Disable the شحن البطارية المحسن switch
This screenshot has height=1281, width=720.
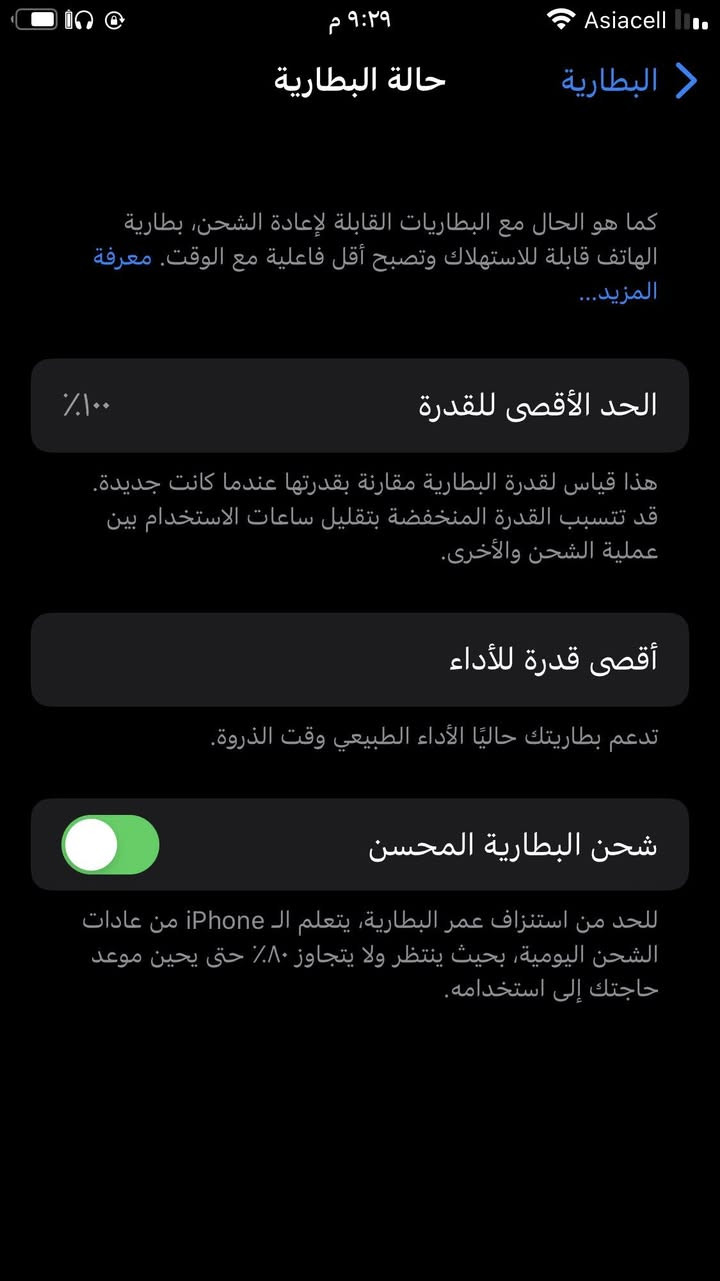[x=111, y=845]
